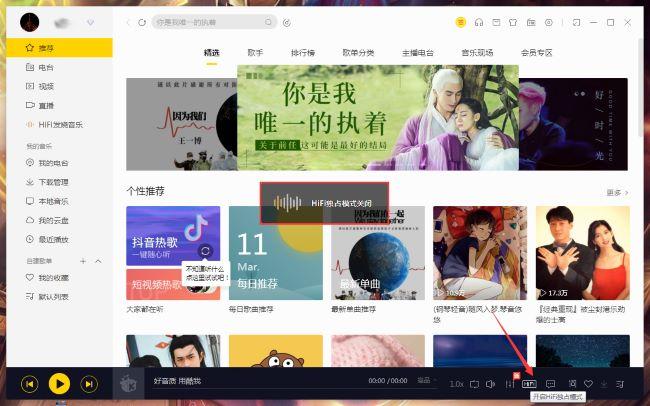Screen dimensions: 650x406
Task: Open 视频 in the sidebar
Action: (x=47, y=86)
